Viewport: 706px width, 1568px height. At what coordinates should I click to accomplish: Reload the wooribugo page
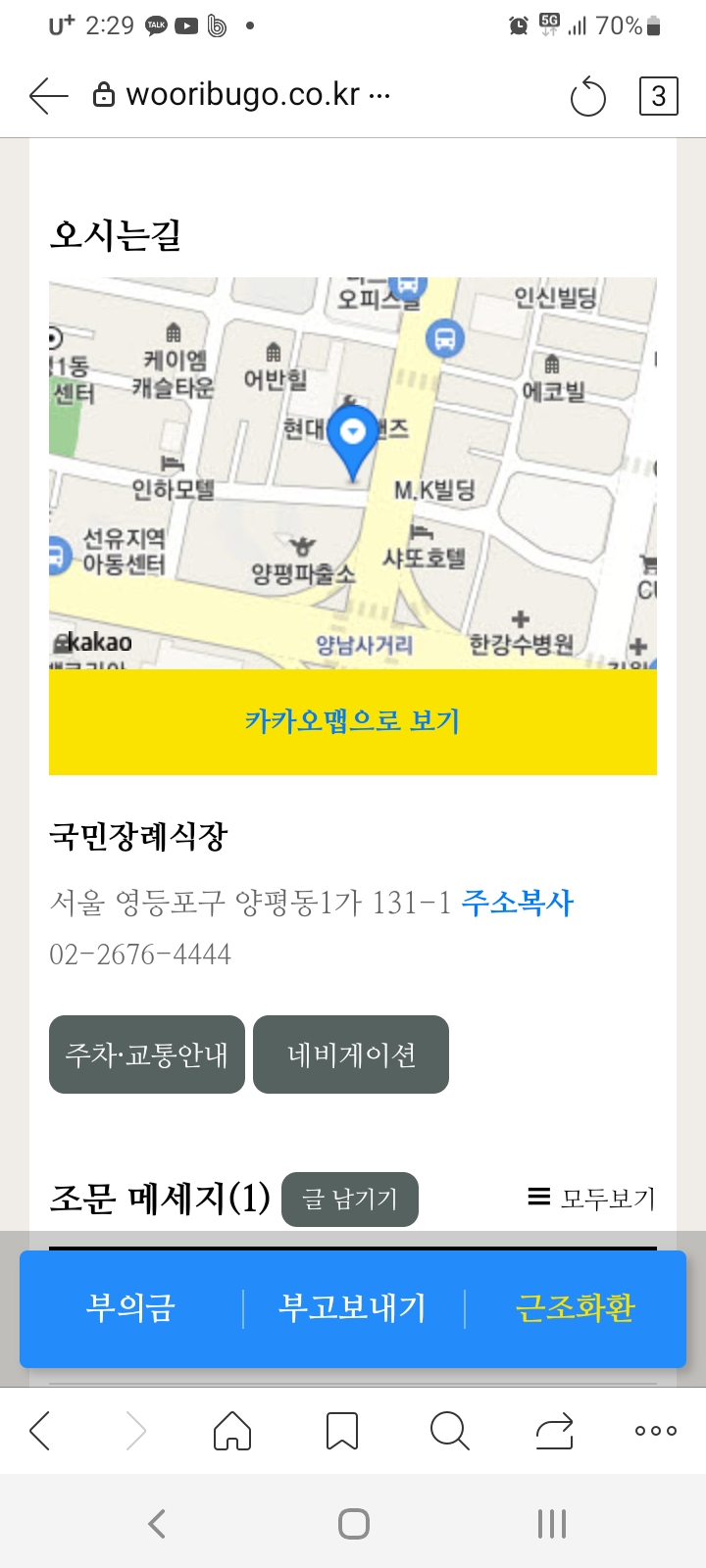point(587,96)
